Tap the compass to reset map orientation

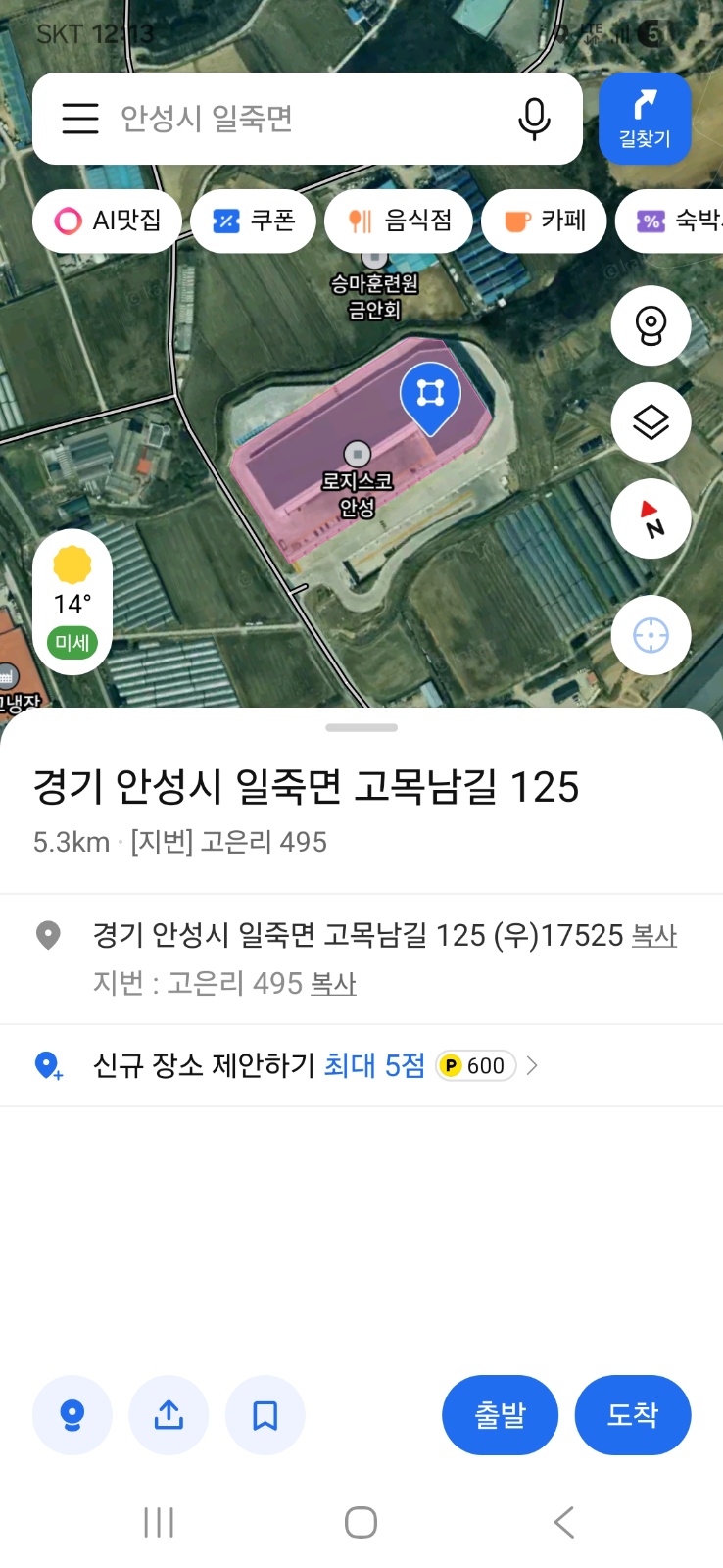[x=651, y=518]
